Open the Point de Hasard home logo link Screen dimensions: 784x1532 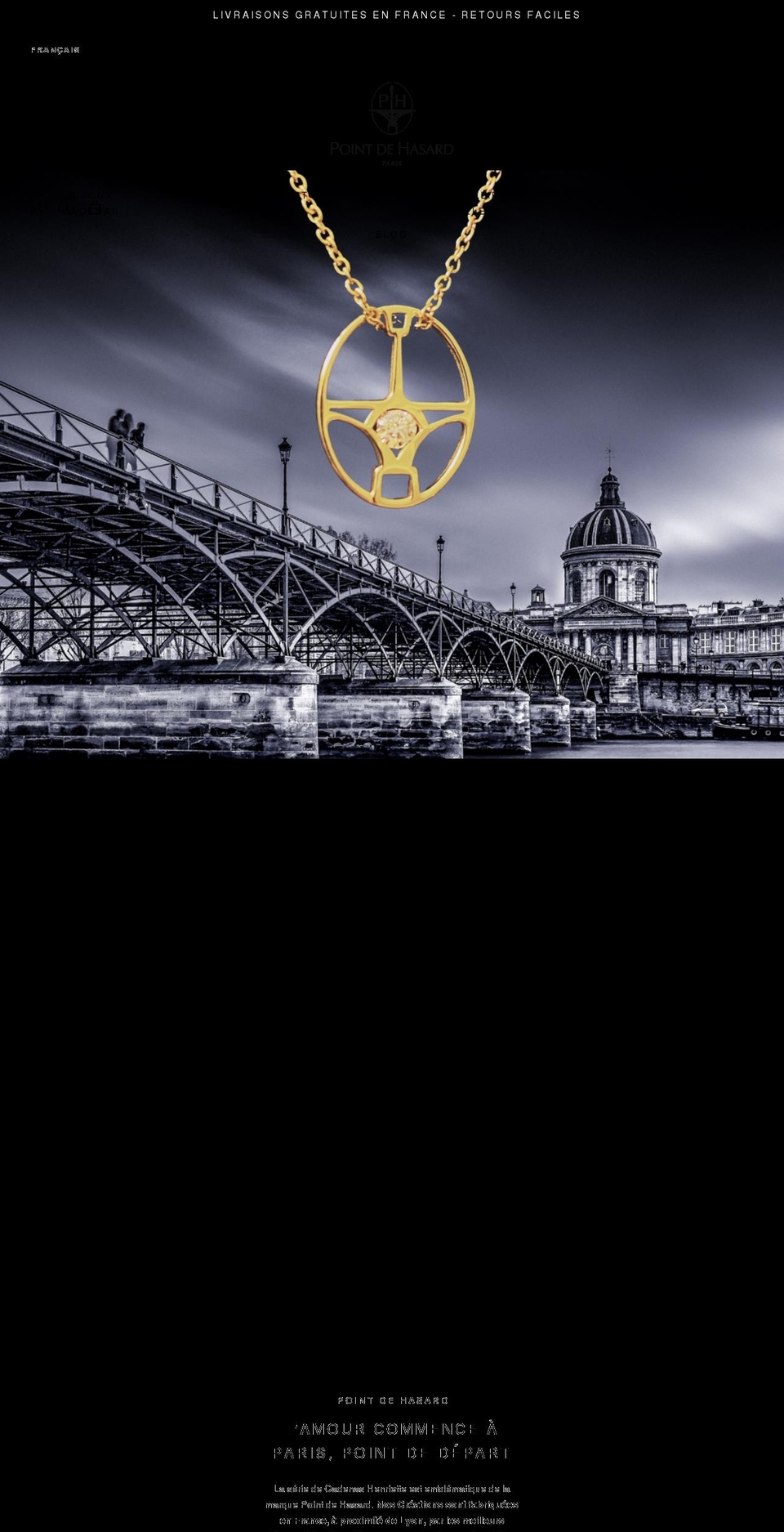pos(392,124)
